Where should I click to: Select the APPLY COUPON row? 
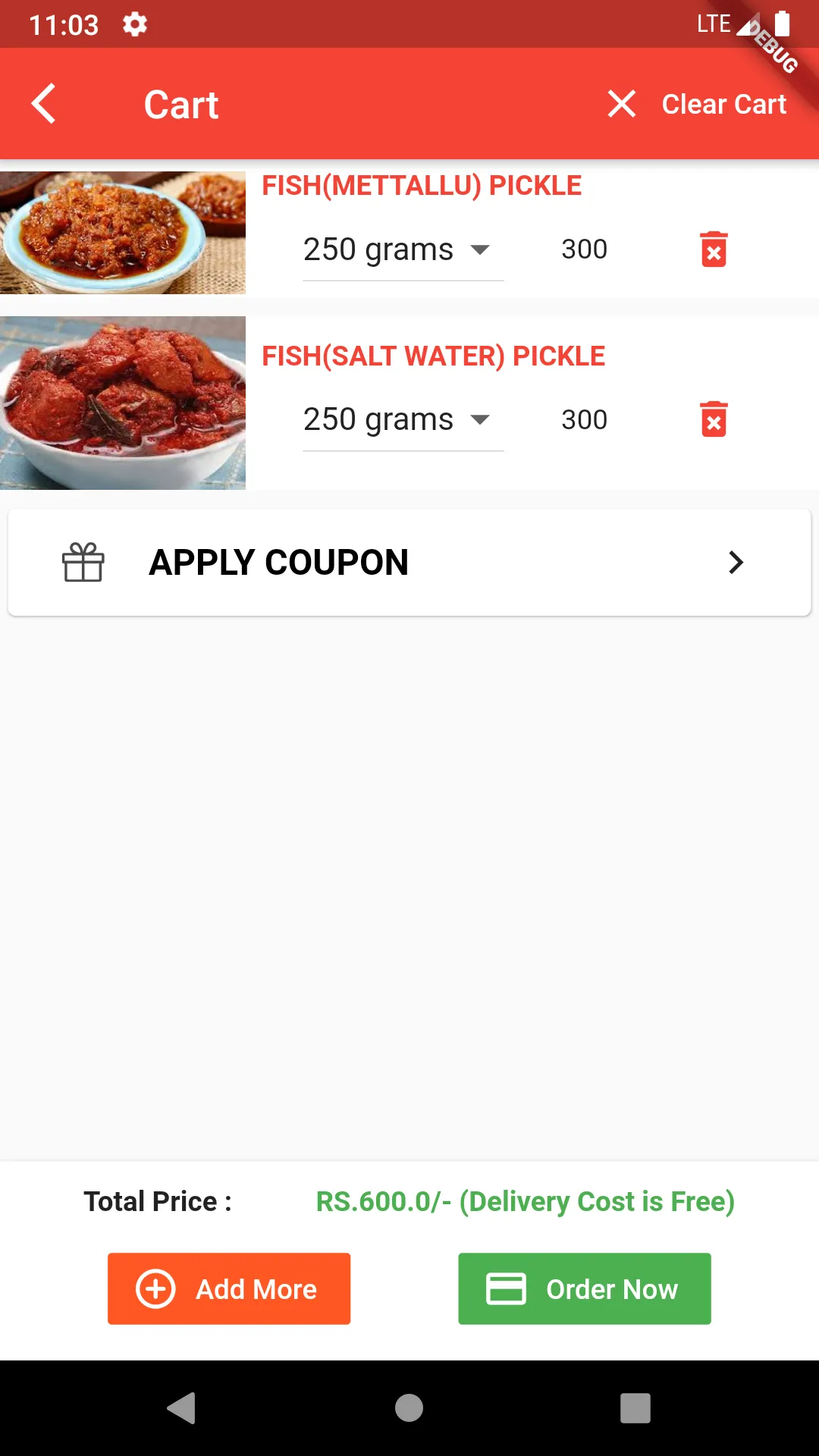click(409, 562)
